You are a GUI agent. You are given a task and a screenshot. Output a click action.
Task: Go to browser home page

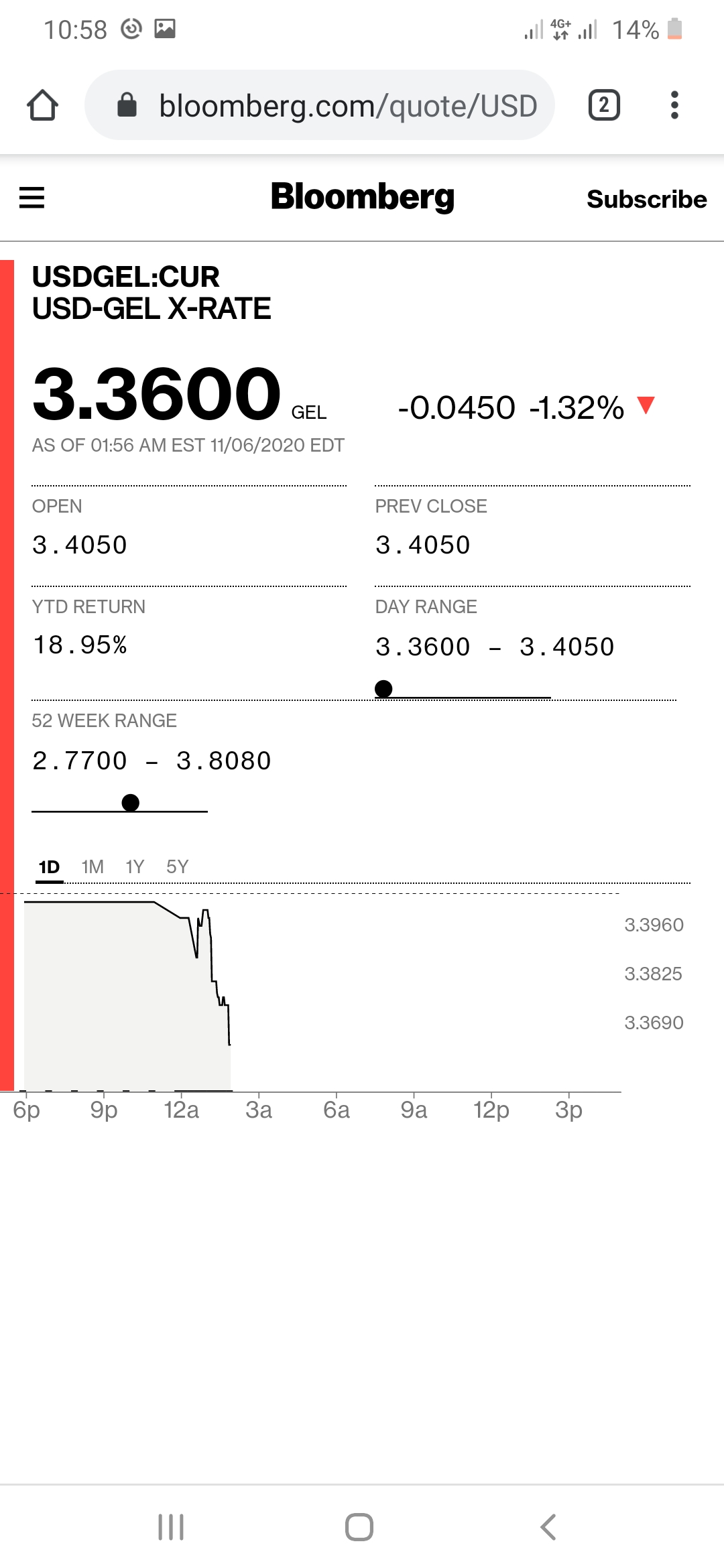pos(42,105)
